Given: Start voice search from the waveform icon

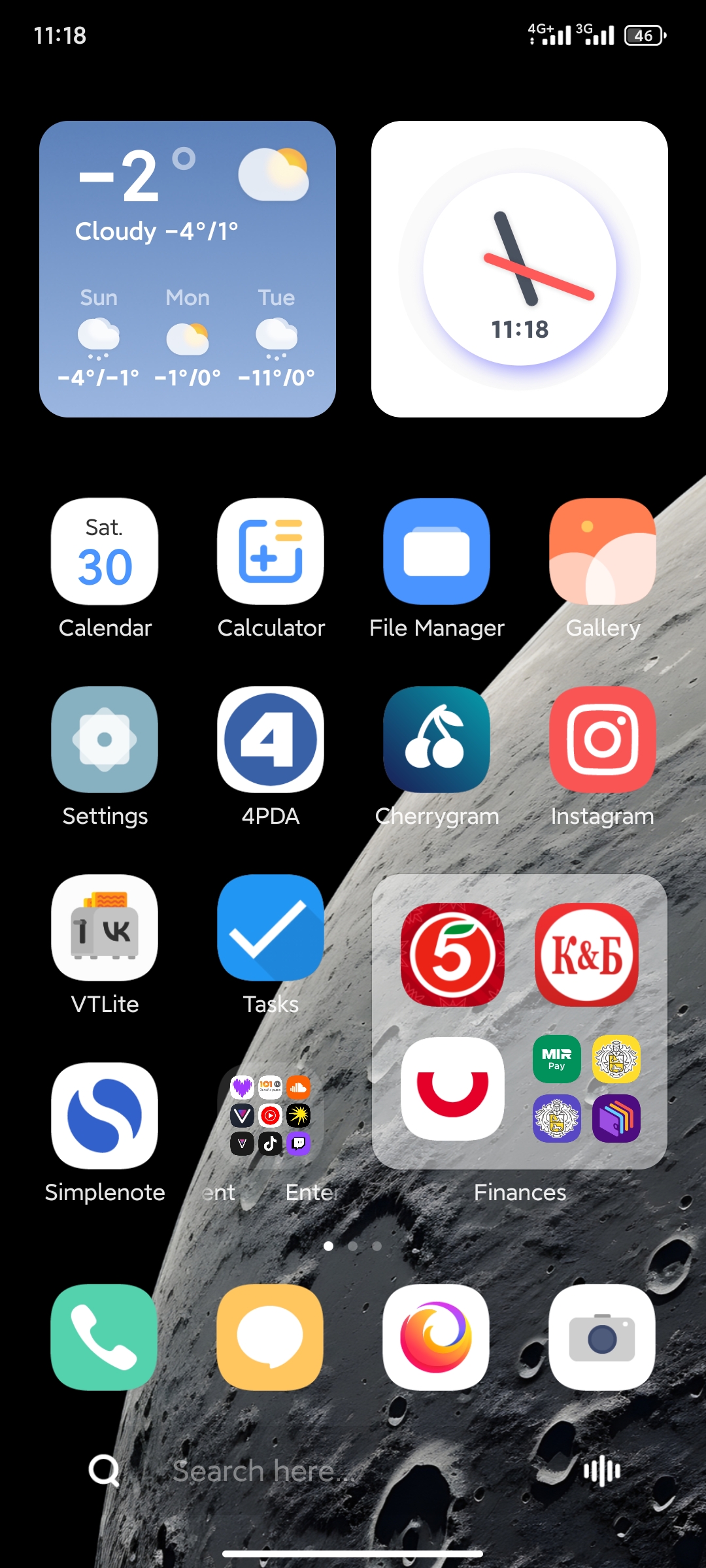Looking at the screenshot, I should point(602,1471).
